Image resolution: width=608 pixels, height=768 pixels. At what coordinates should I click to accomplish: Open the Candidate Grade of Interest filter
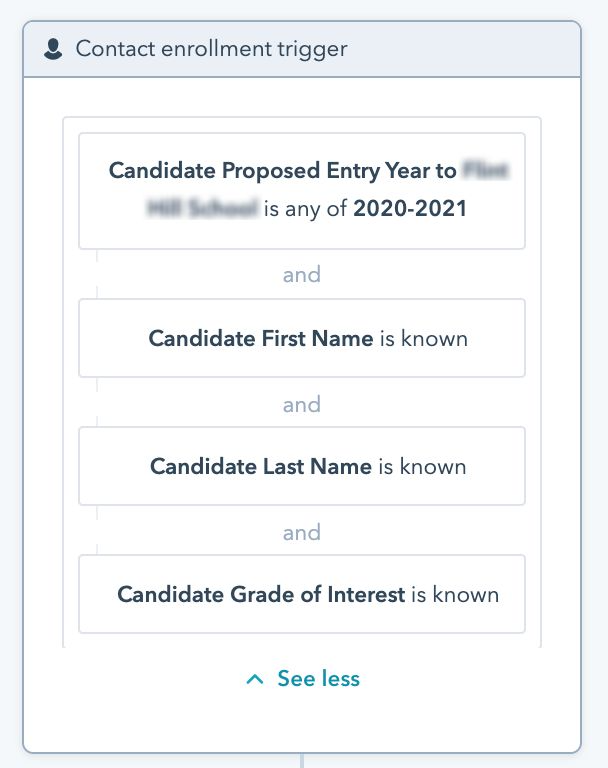tap(301, 594)
